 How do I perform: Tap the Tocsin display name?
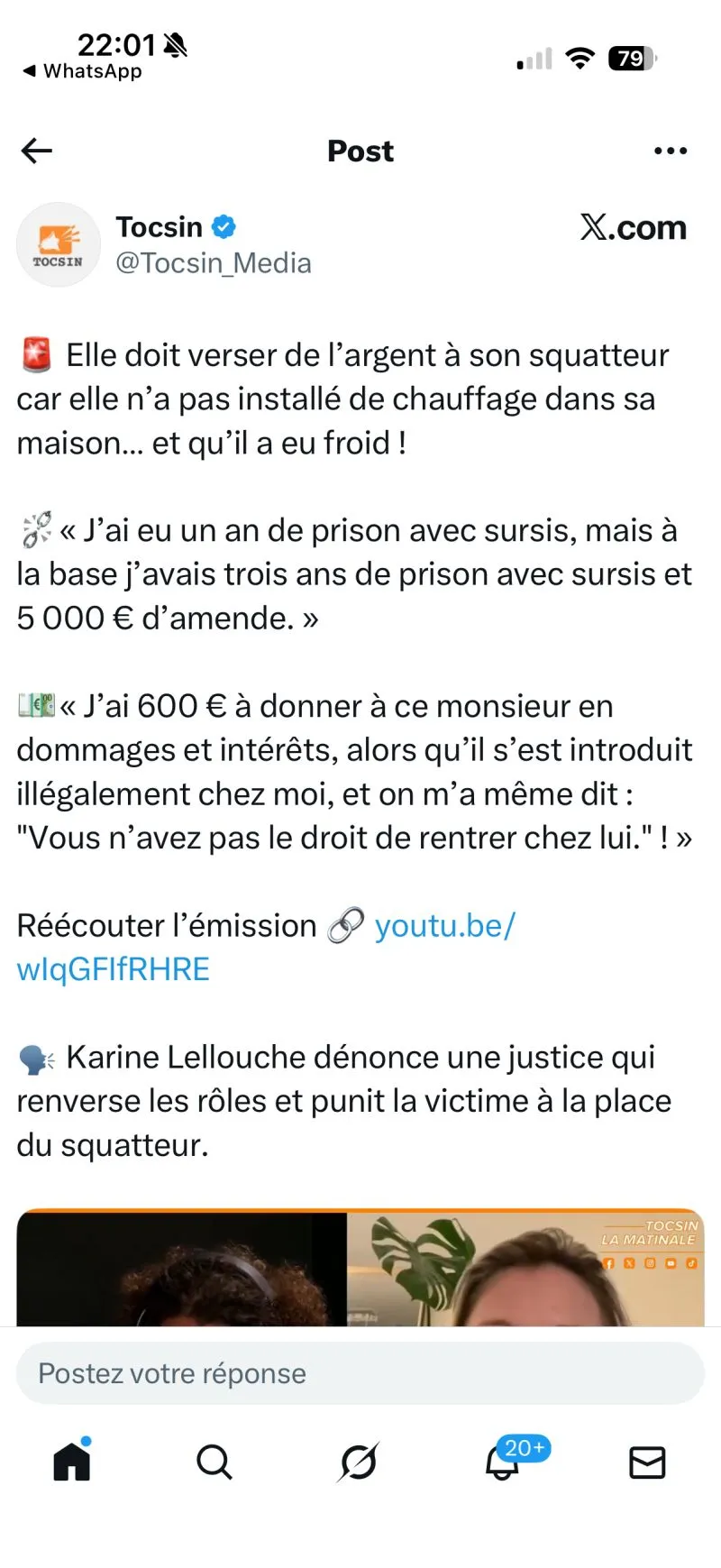pos(159,227)
